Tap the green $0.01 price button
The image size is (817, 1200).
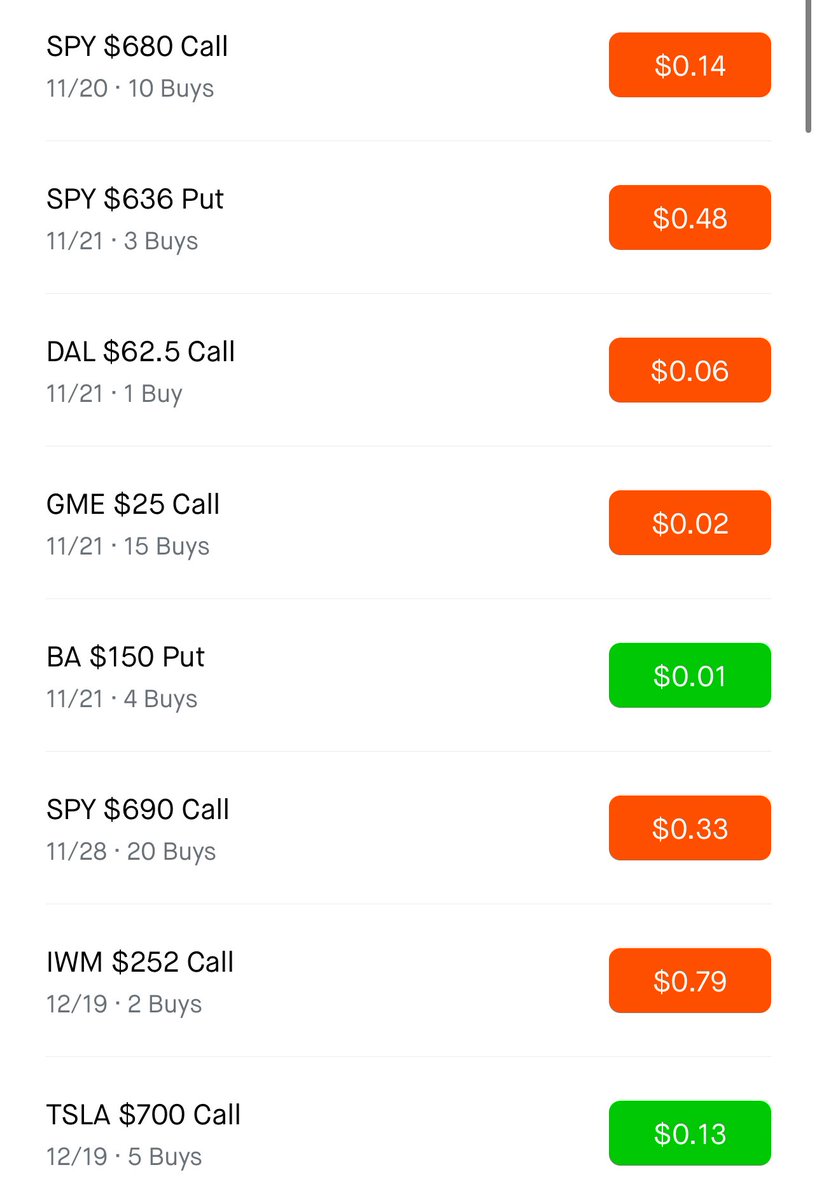689,676
